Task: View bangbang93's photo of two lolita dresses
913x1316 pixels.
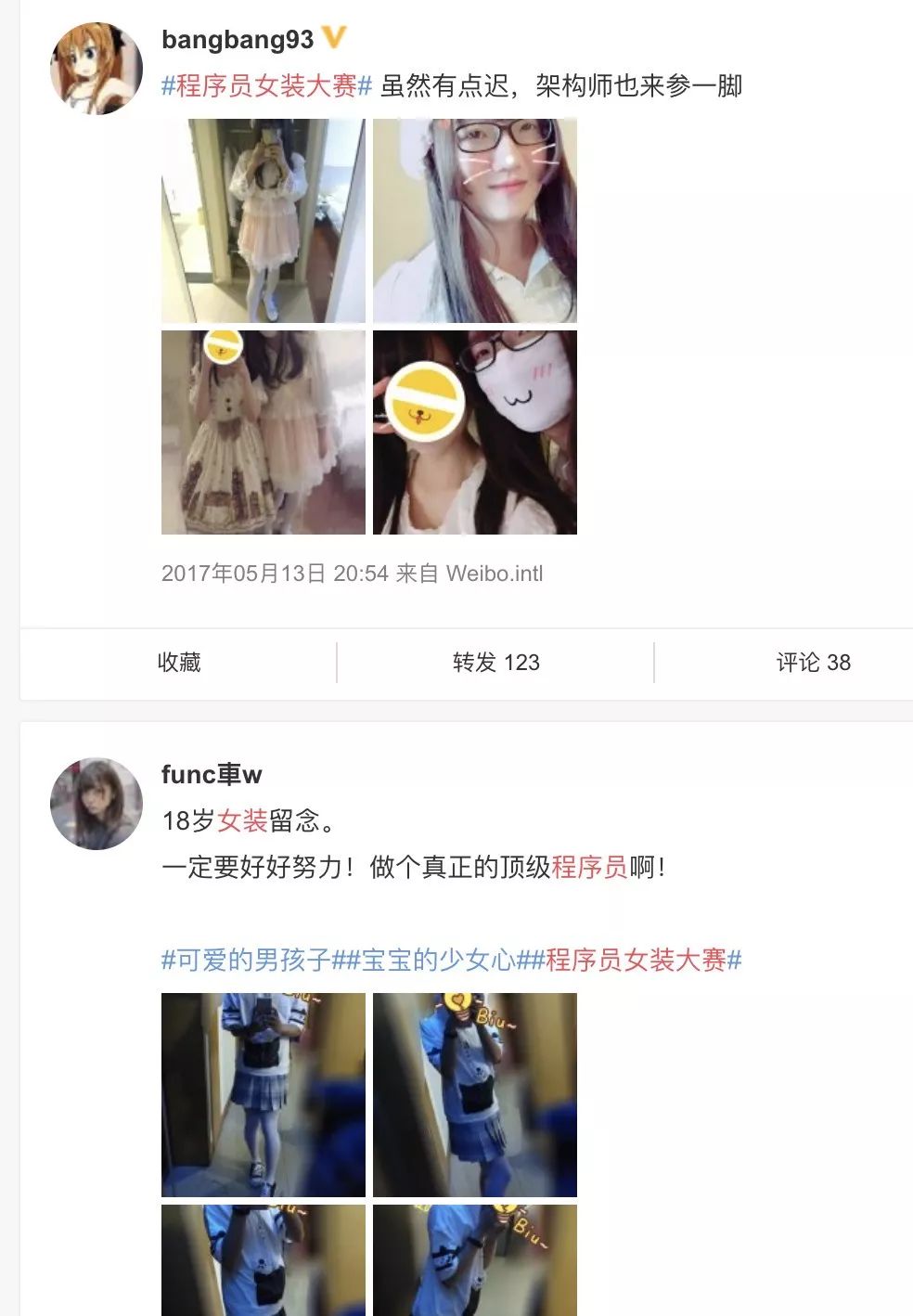Action: click(264, 432)
